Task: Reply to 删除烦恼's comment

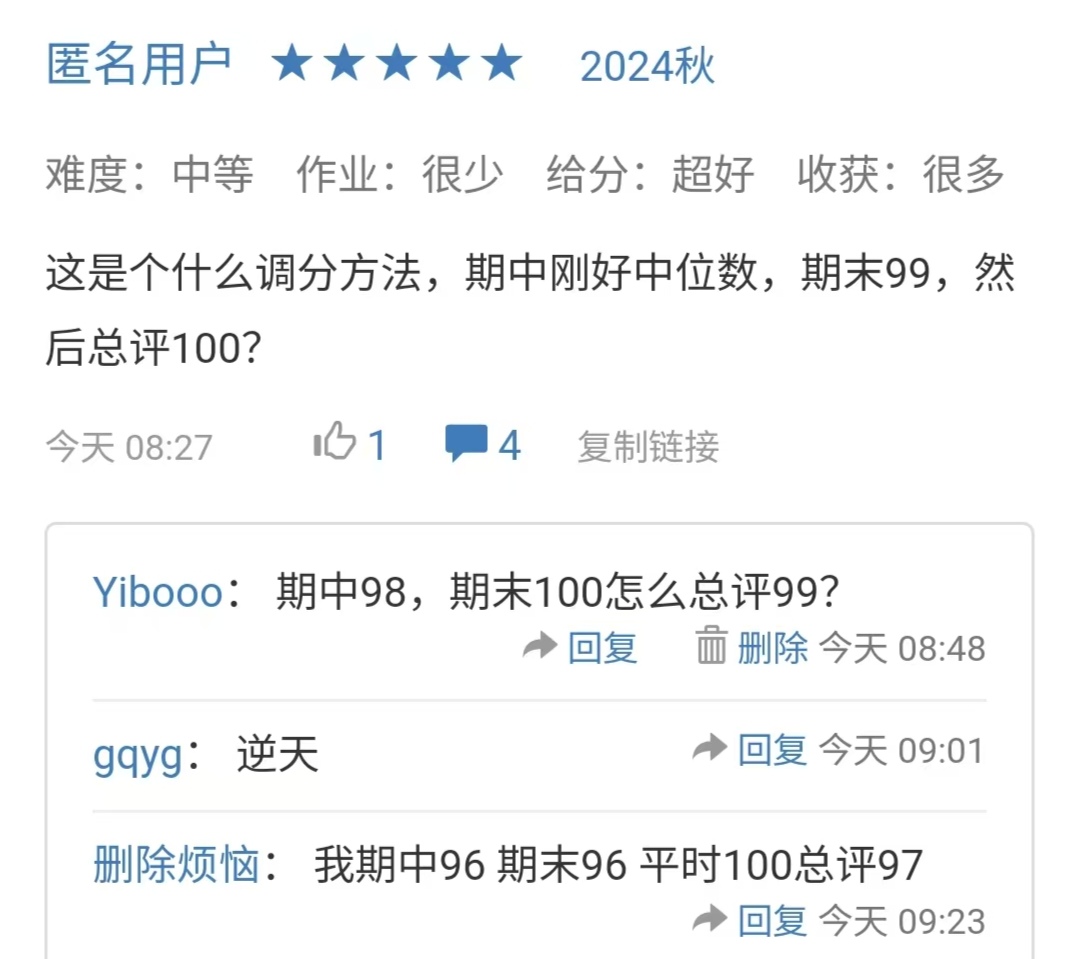Action: (x=751, y=920)
